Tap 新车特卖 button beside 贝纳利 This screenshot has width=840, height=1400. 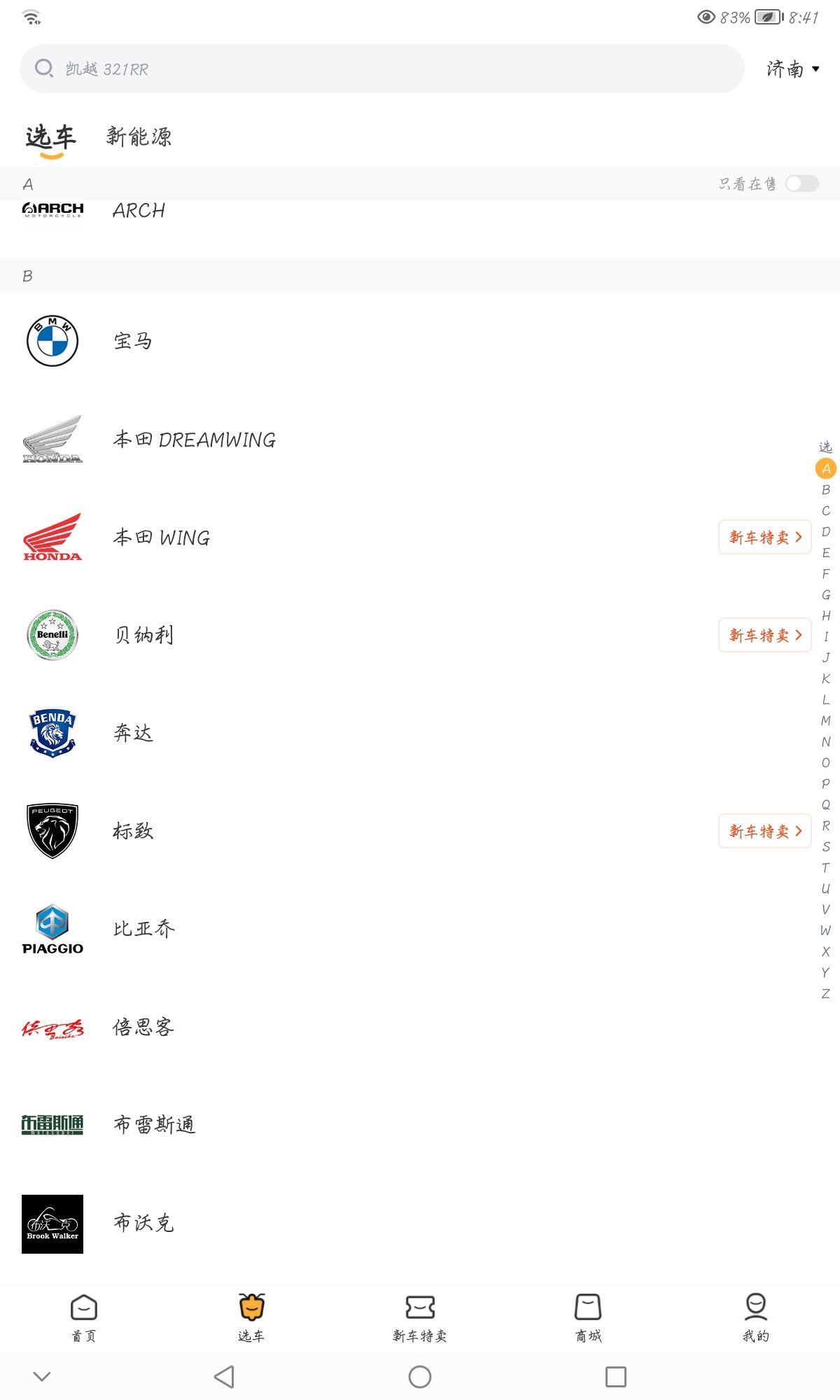[x=764, y=635]
